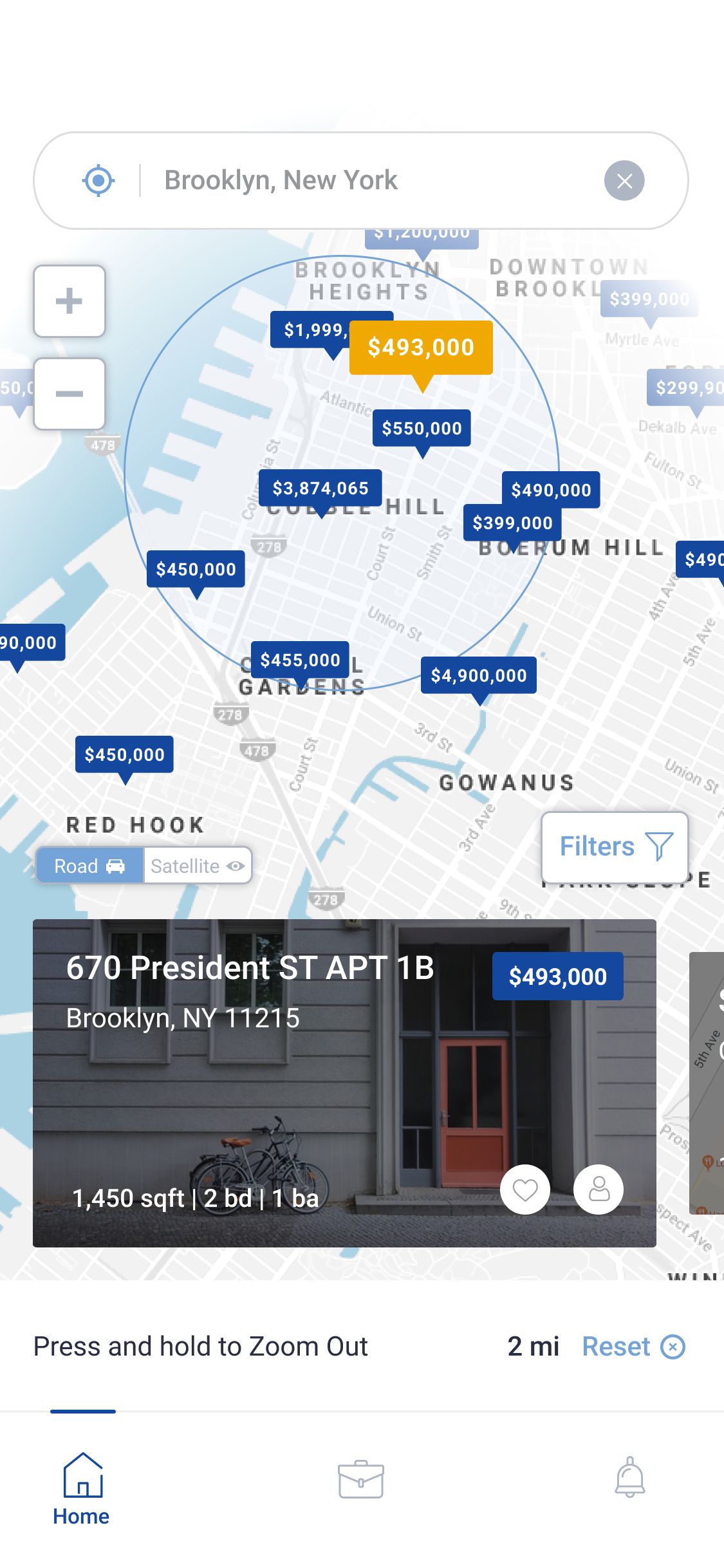Clear the Brooklyn, New York search

(624, 181)
